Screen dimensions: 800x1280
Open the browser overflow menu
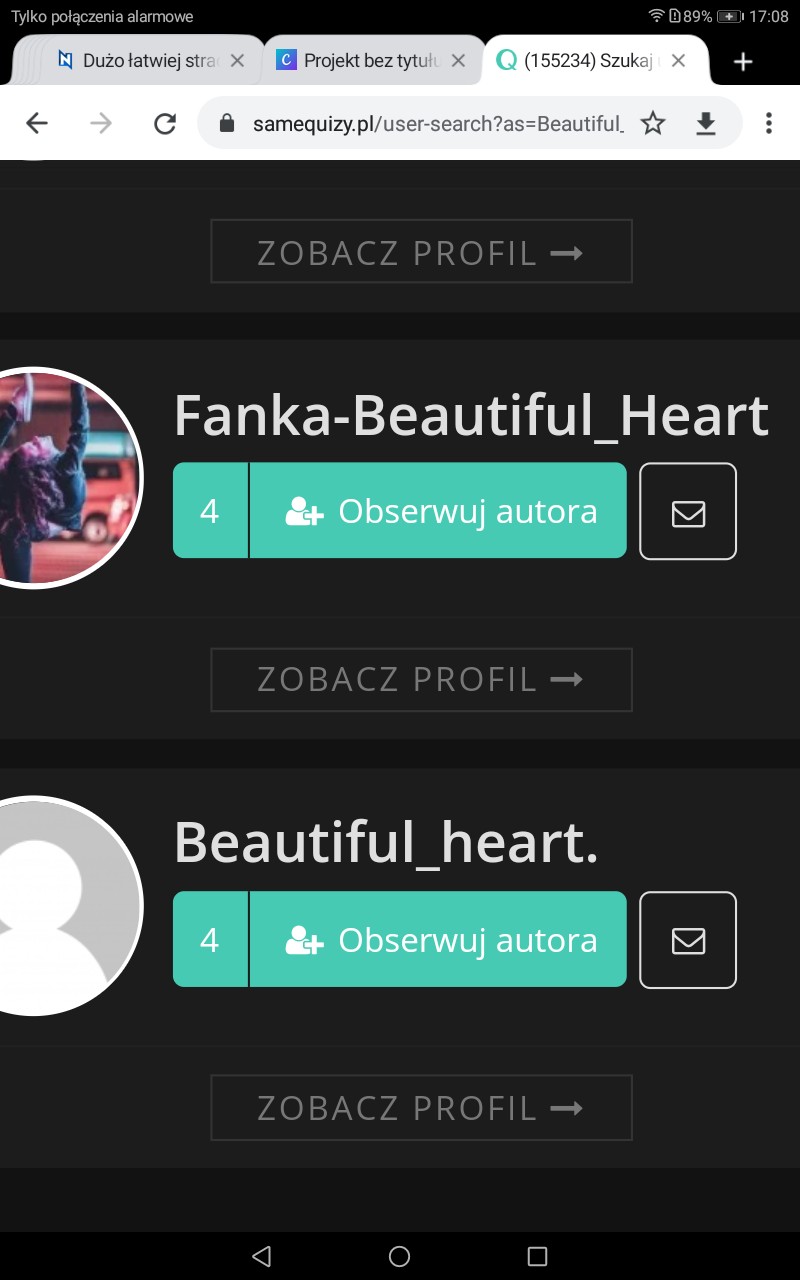[x=768, y=123]
